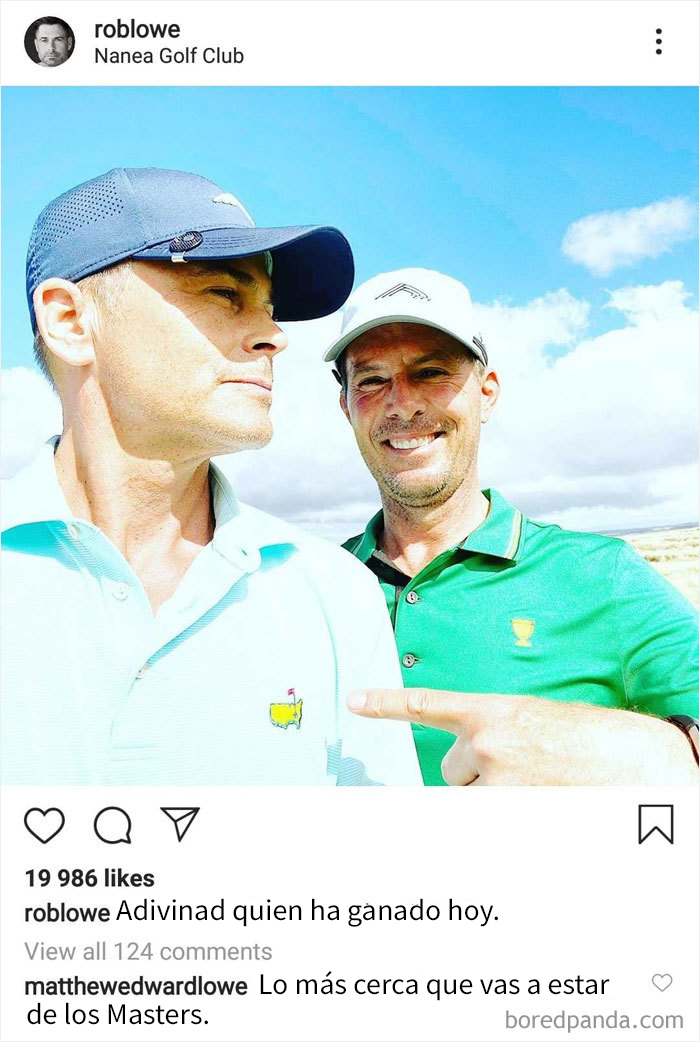Share the post via the paper plane
700x1042 pixels.
[180, 824]
